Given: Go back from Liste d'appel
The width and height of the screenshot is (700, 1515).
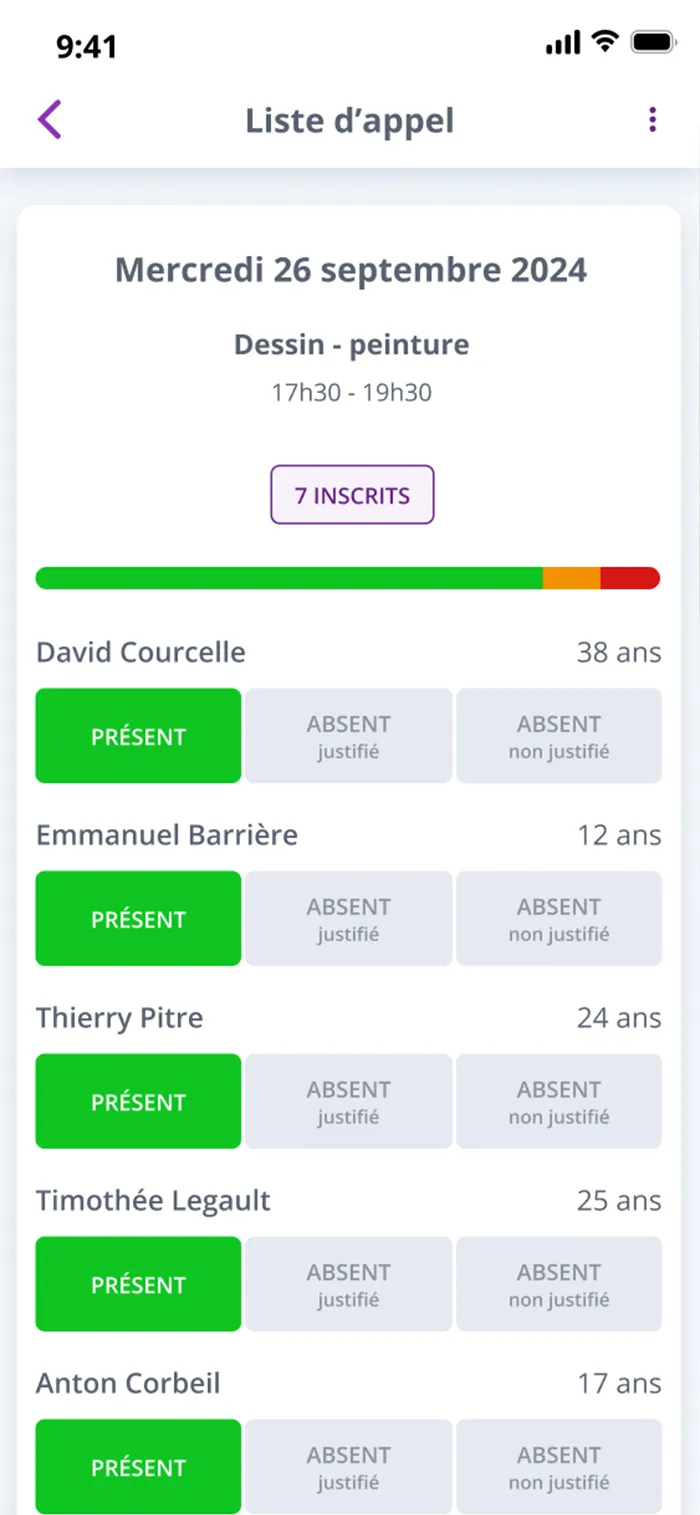Looking at the screenshot, I should (49, 121).
